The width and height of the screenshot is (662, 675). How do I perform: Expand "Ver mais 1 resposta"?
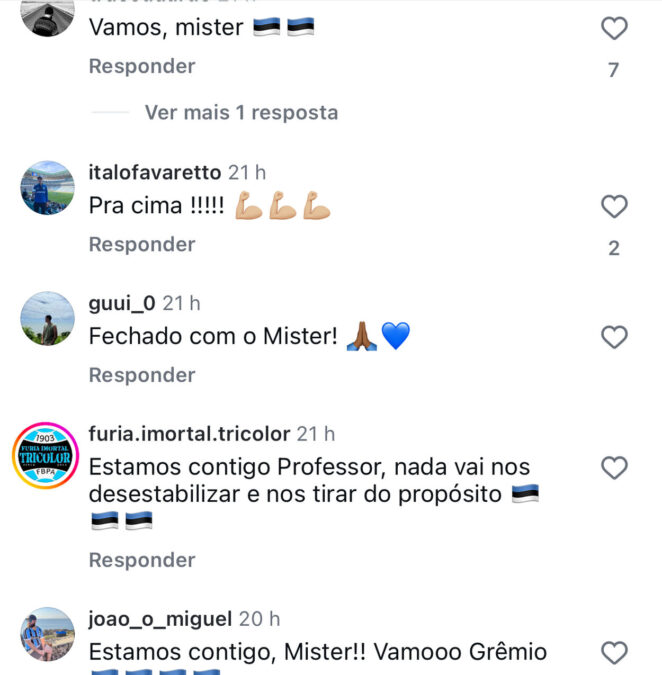point(240,113)
